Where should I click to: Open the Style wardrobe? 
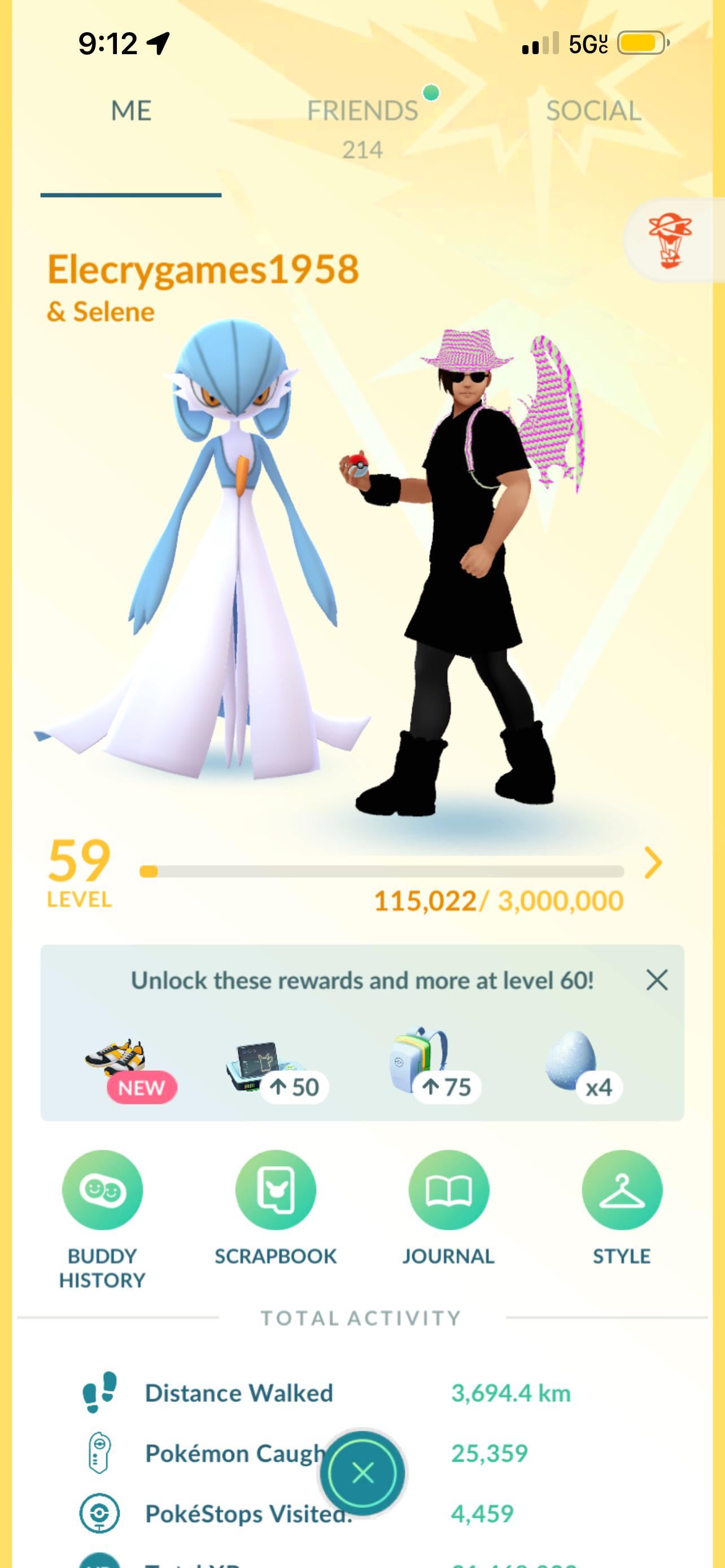click(622, 1191)
